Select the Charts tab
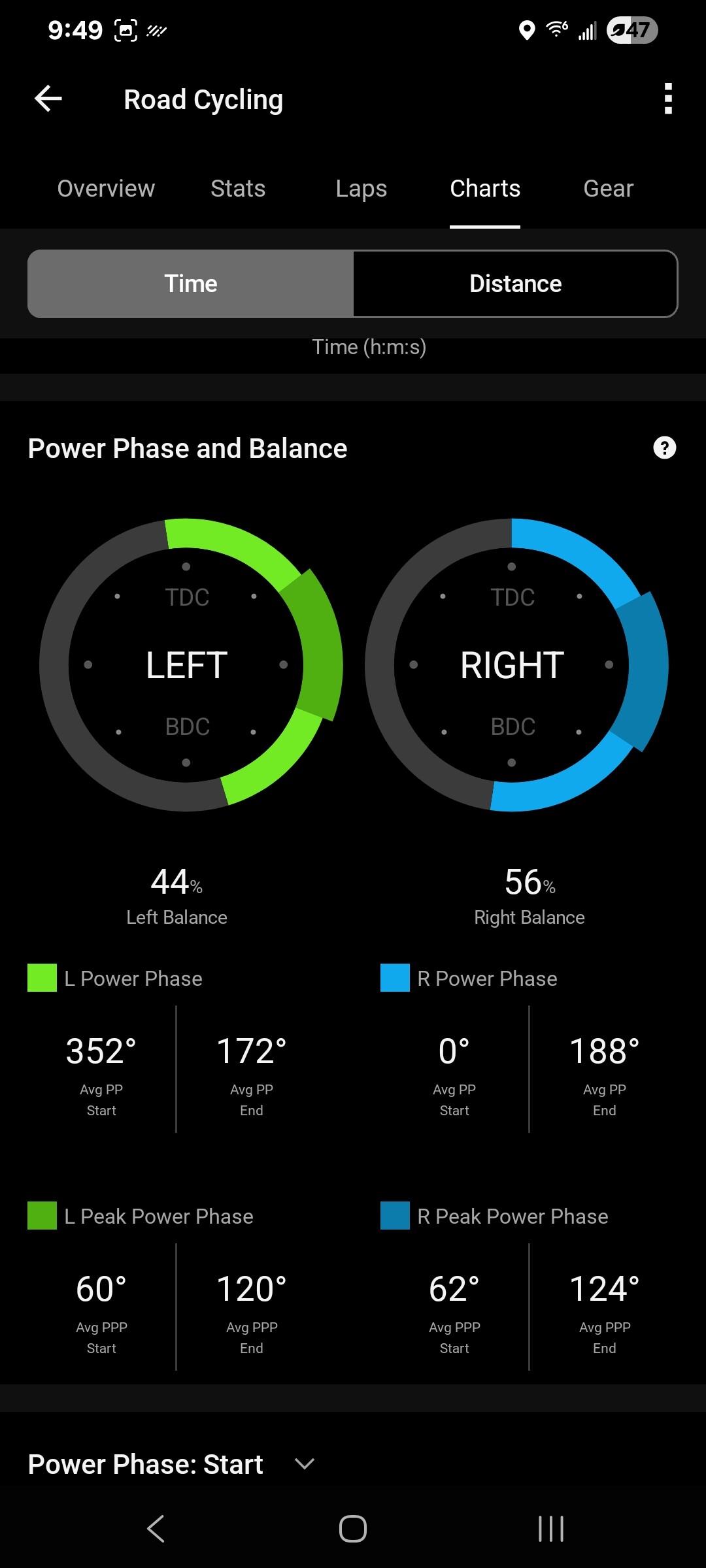706x1568 pixels. [485, 189]
